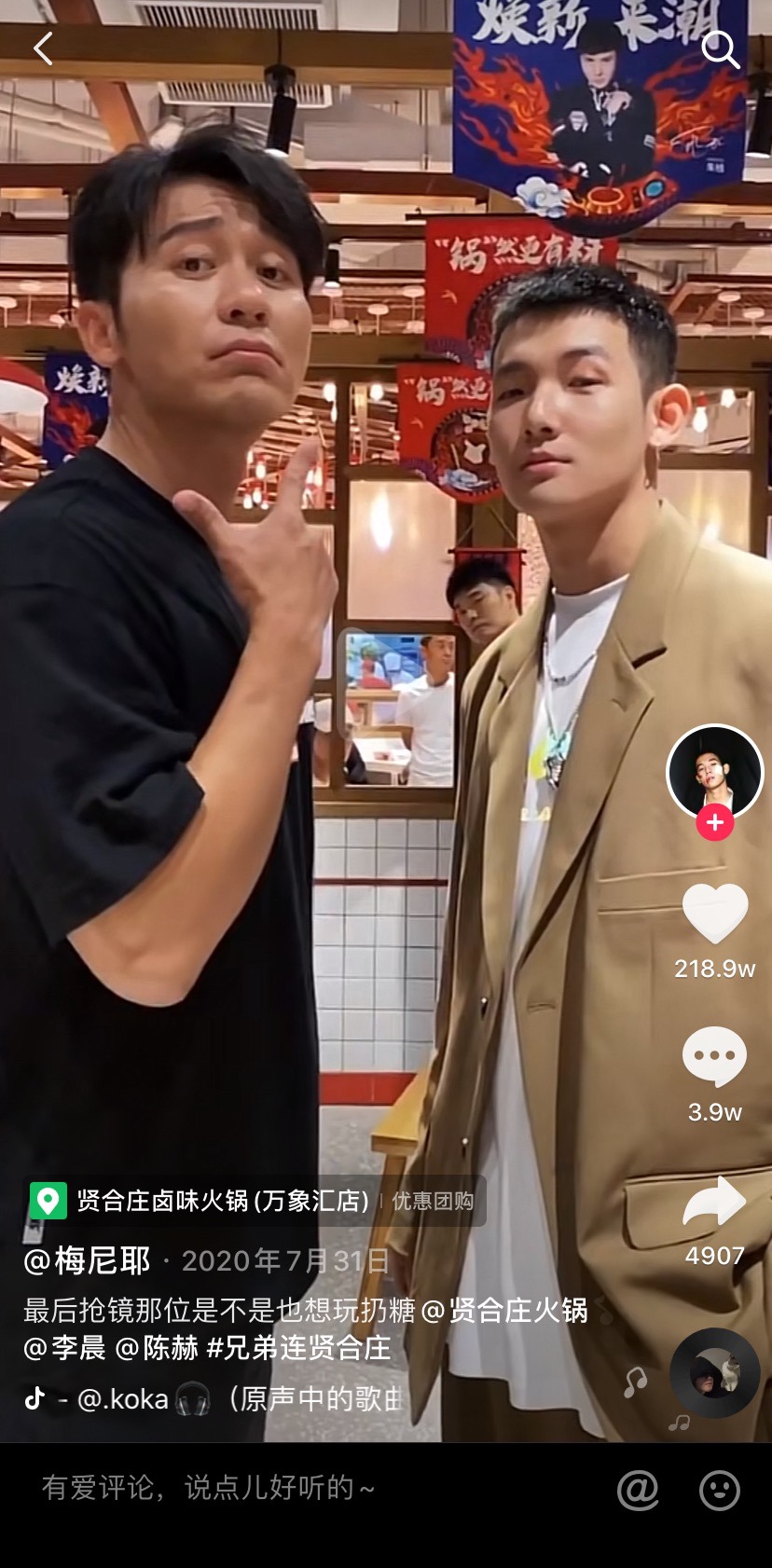The image size is (772, 1568).
Task: Follow the creator with the red plus
Action: pos(715,823)
